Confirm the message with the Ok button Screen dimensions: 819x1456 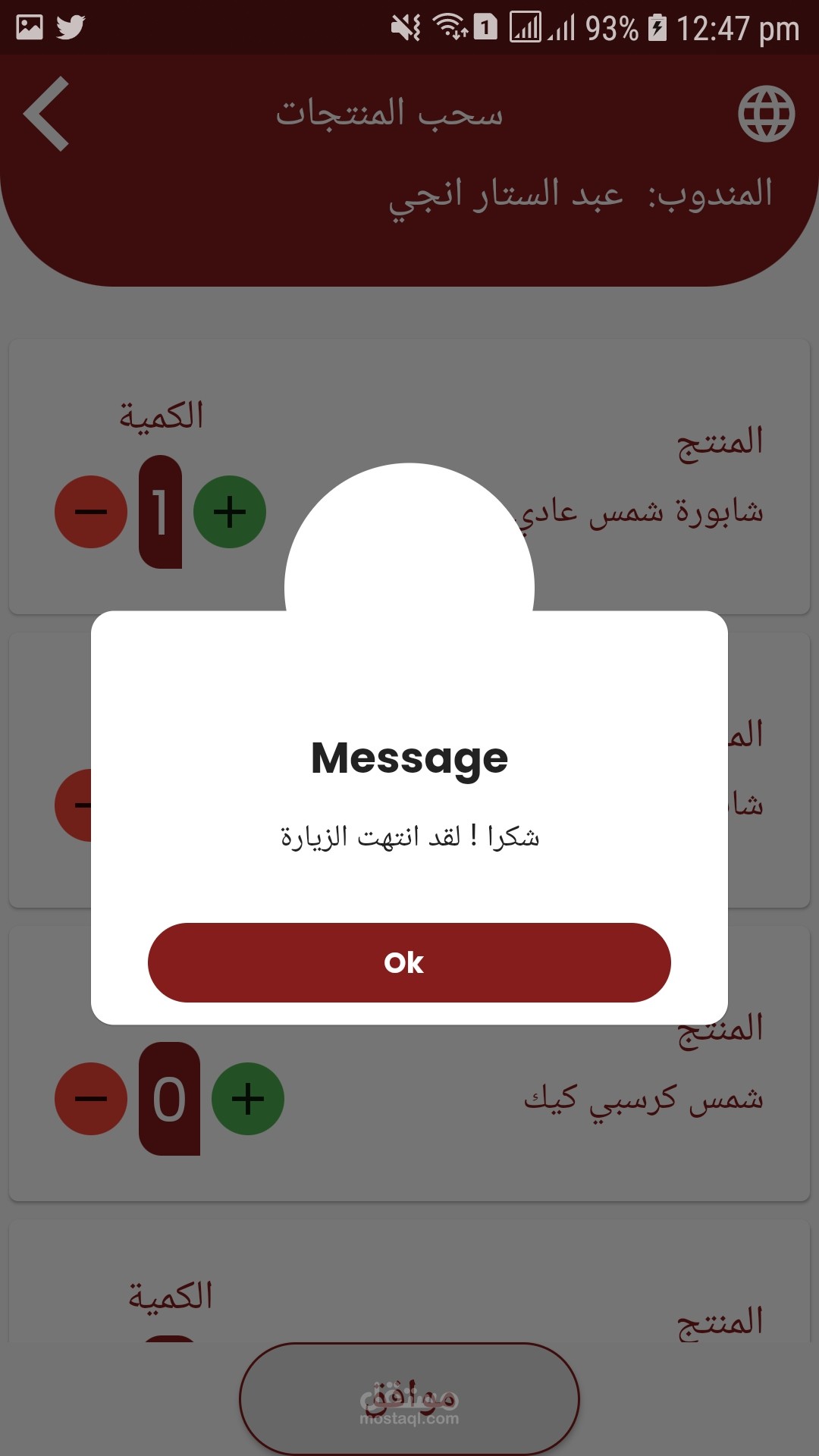[409, 962]
